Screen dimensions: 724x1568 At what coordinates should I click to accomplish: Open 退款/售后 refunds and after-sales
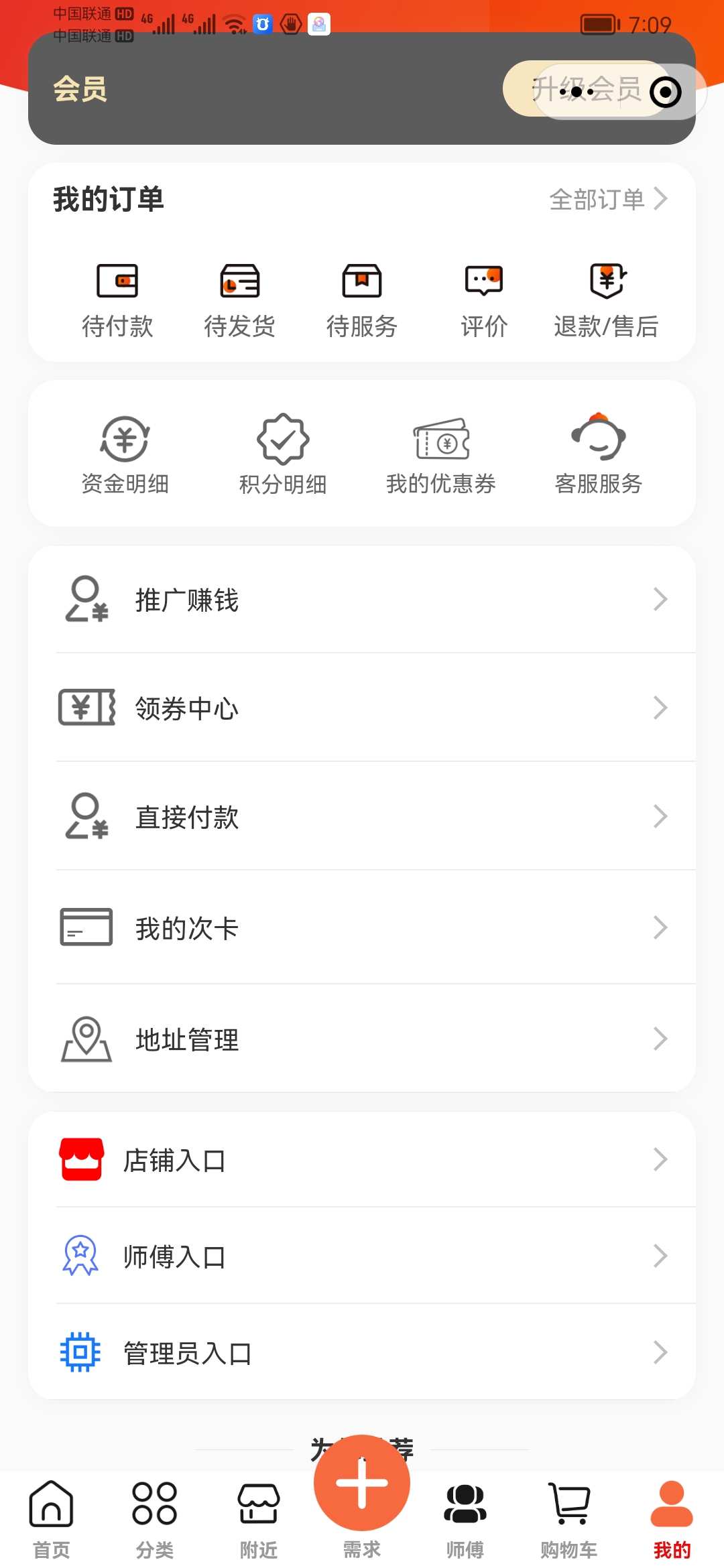coord(606,300)
